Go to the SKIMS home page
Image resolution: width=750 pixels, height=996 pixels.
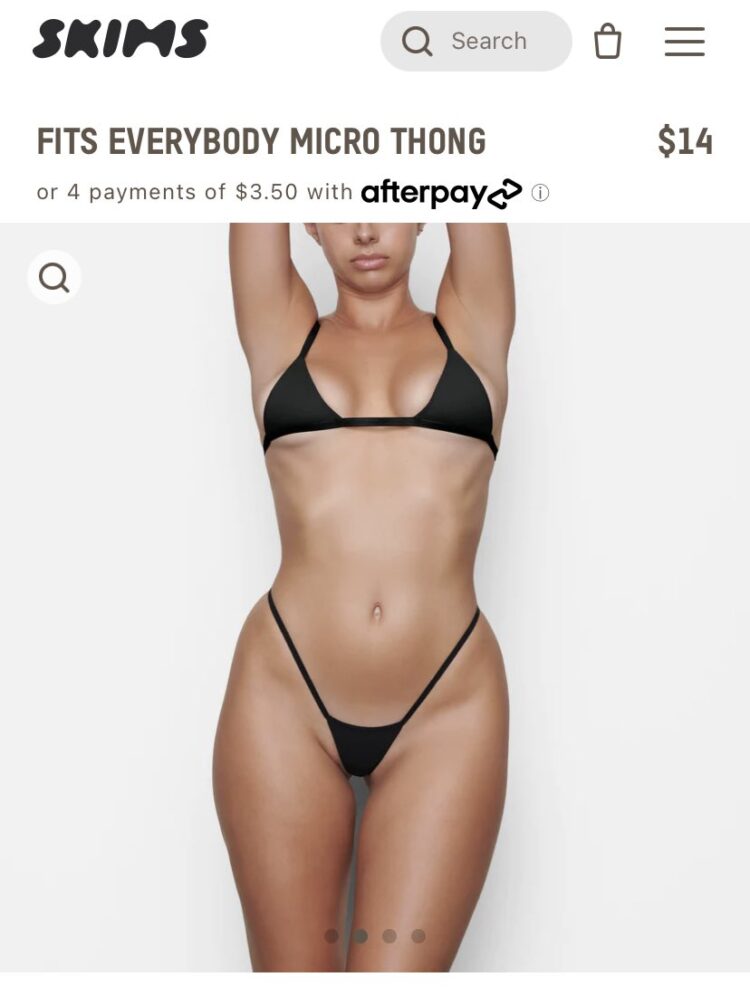[120, 40]
